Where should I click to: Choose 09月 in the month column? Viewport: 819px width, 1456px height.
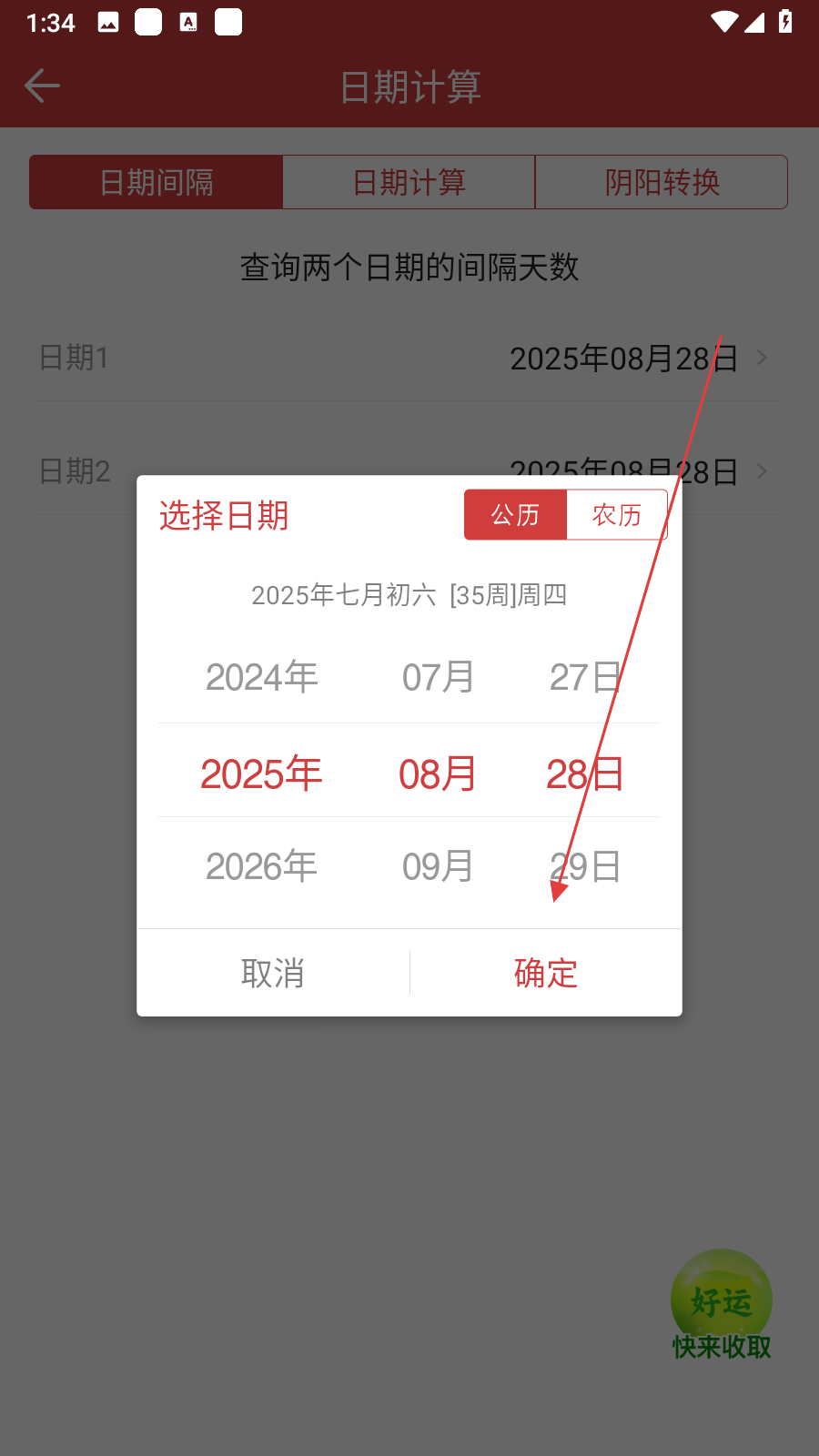(x=438, y=866)
